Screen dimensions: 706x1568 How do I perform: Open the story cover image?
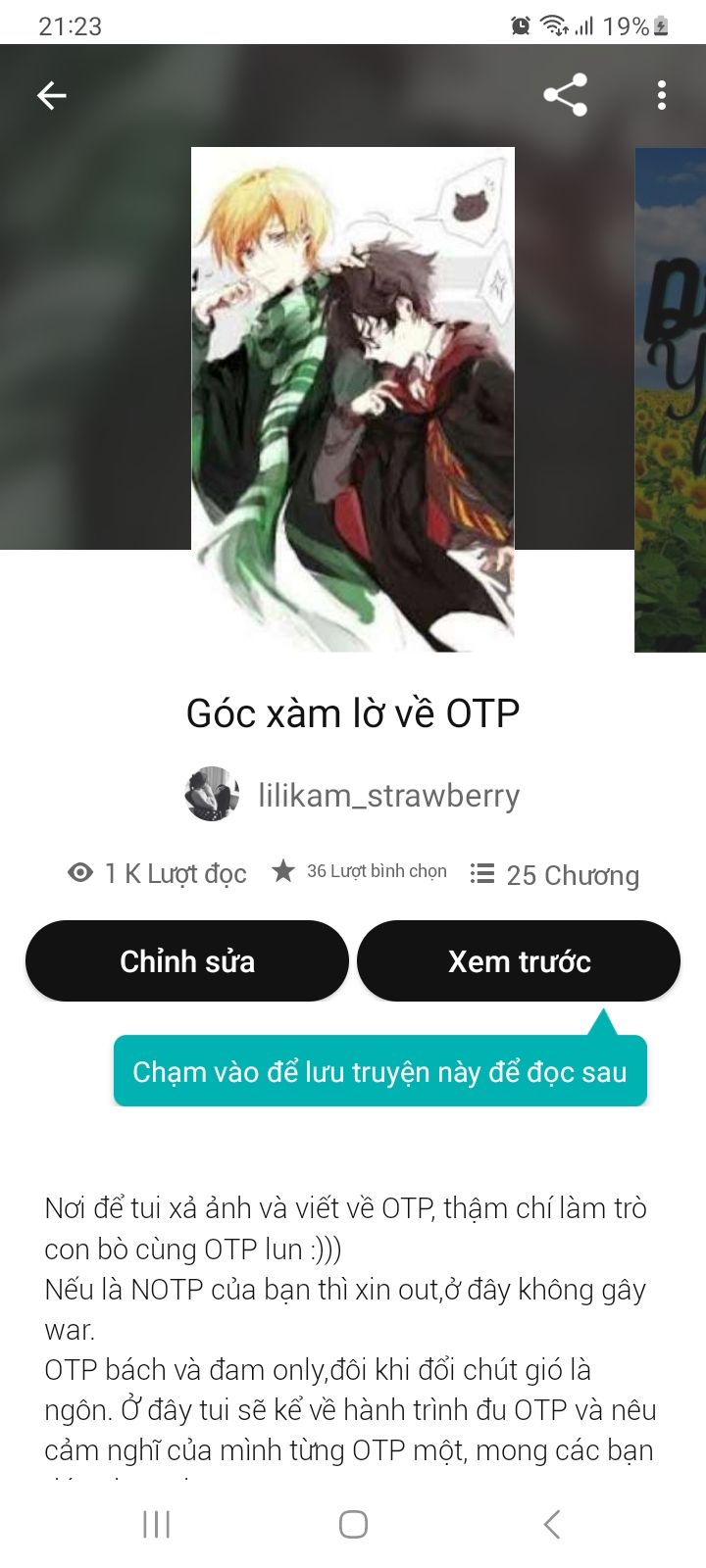tap(353, 399)
